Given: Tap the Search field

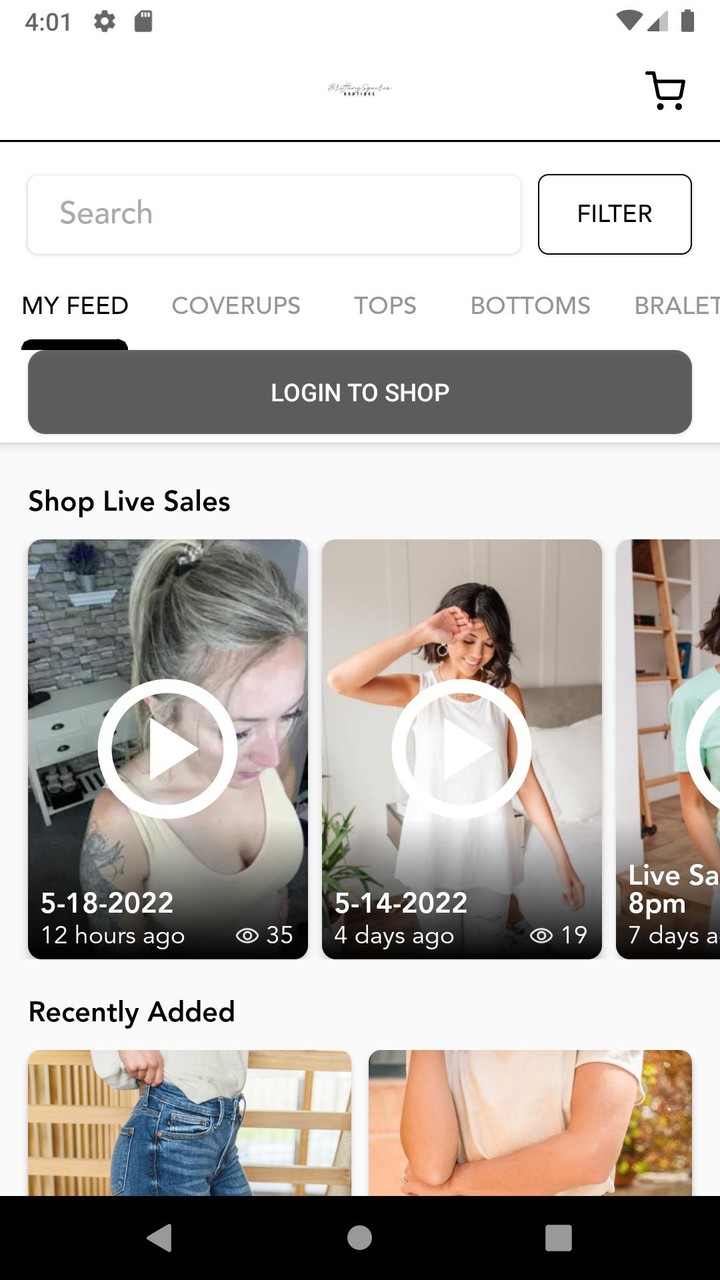Looking at the screenshot, I should click(274, 214).
